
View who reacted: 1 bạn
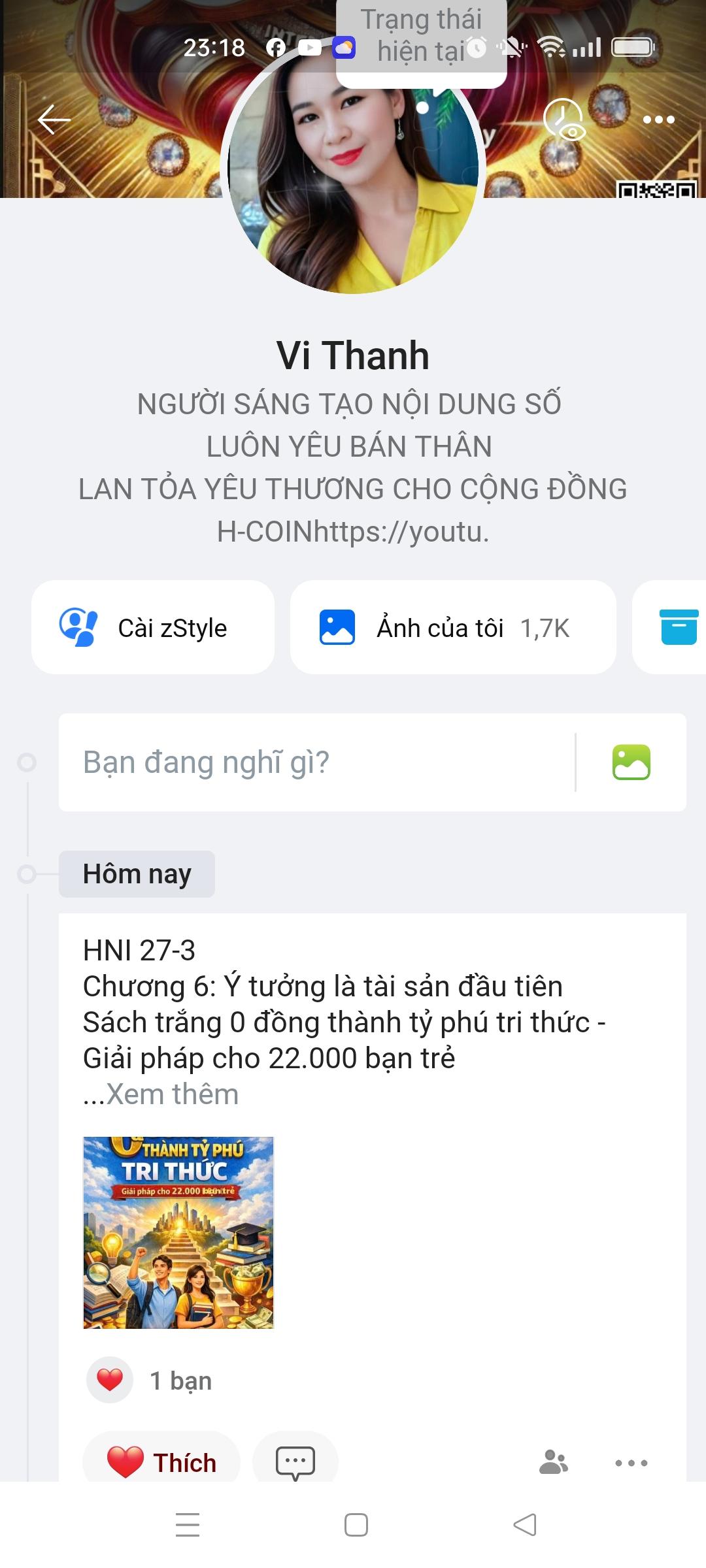coord(180,1380)
